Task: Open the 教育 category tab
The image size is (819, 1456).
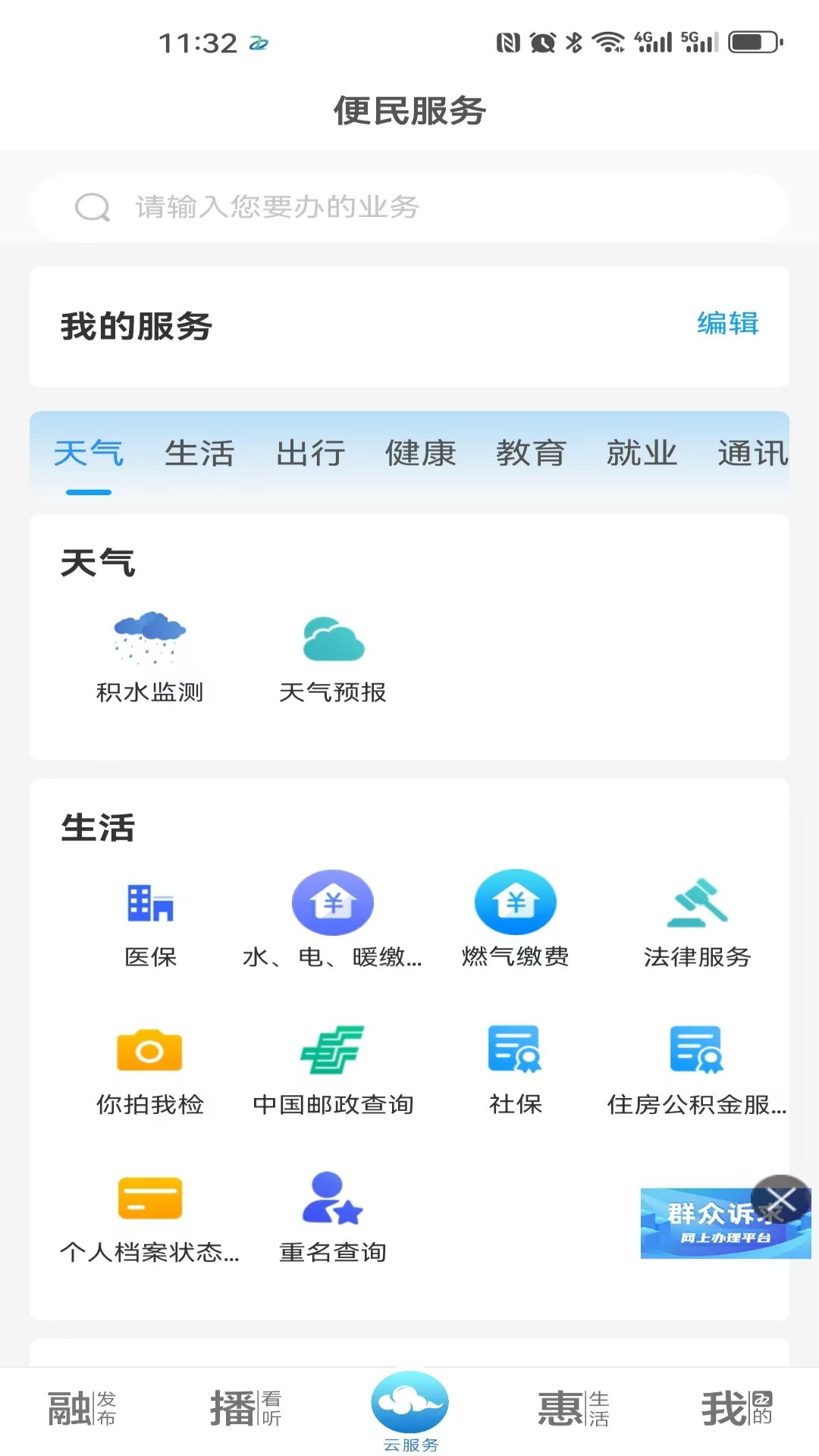Action: pyautogui.click(x=531, y=454)
